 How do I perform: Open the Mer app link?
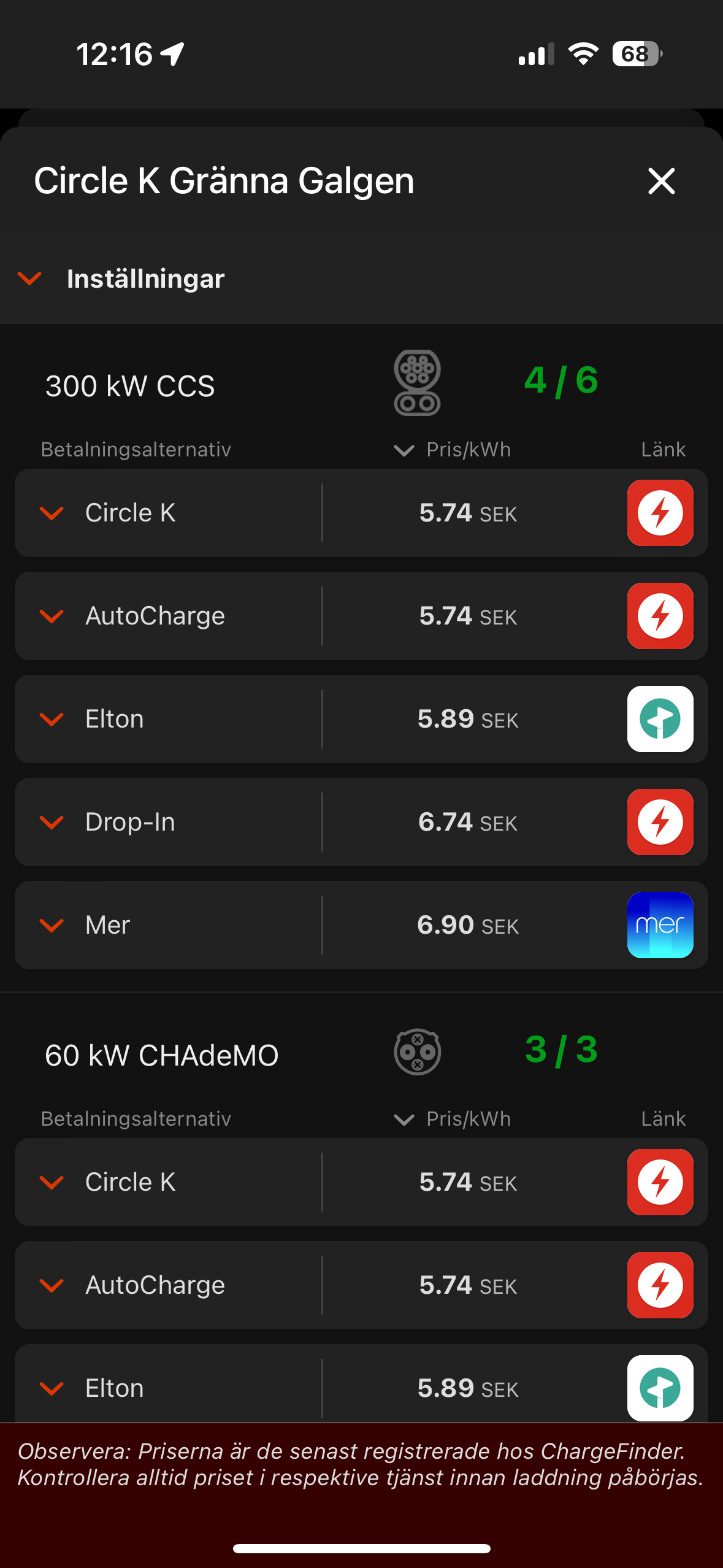tap(660, 925)
